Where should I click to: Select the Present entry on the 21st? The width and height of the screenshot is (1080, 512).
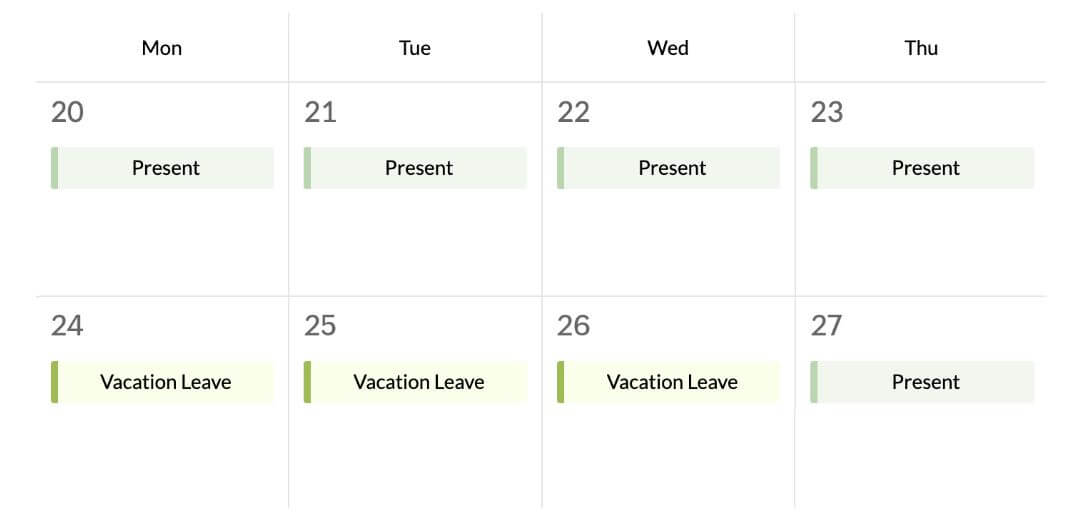click(416, 168)
